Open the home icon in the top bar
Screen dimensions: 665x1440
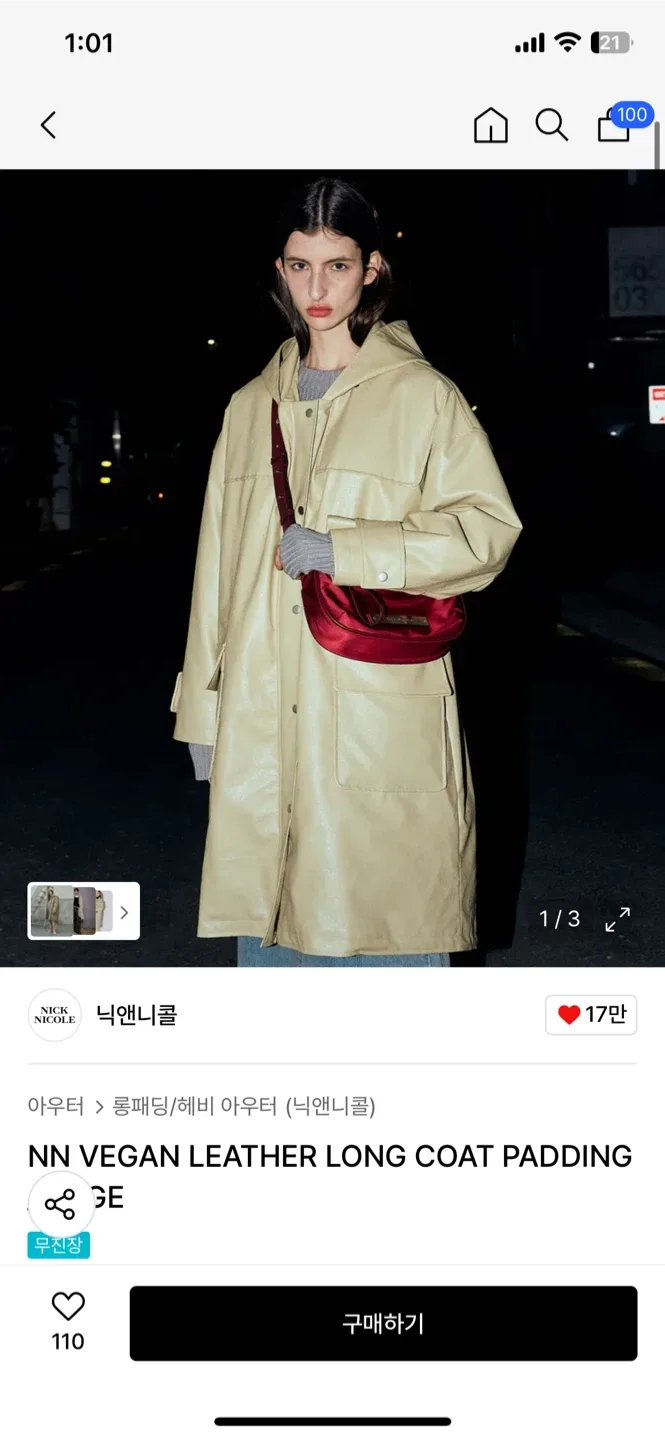pos(490,126)
